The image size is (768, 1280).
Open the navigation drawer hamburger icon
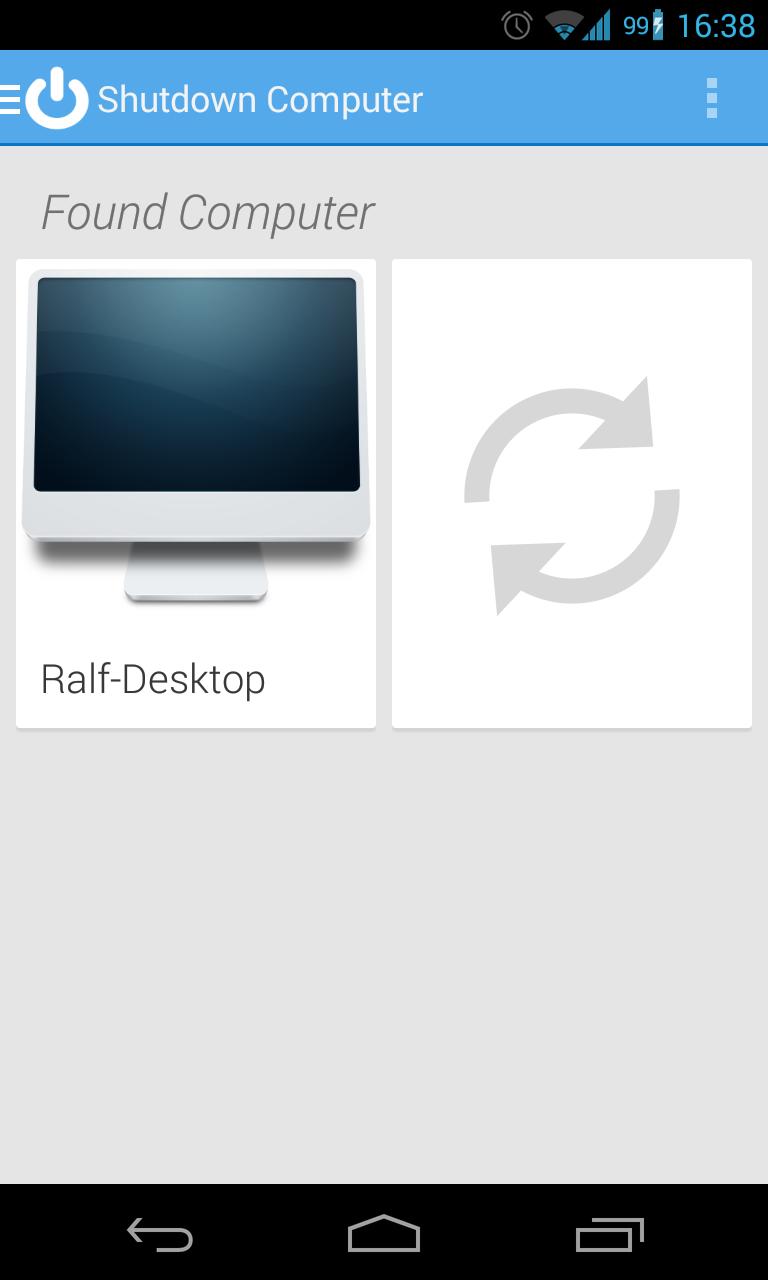(8, 97)
